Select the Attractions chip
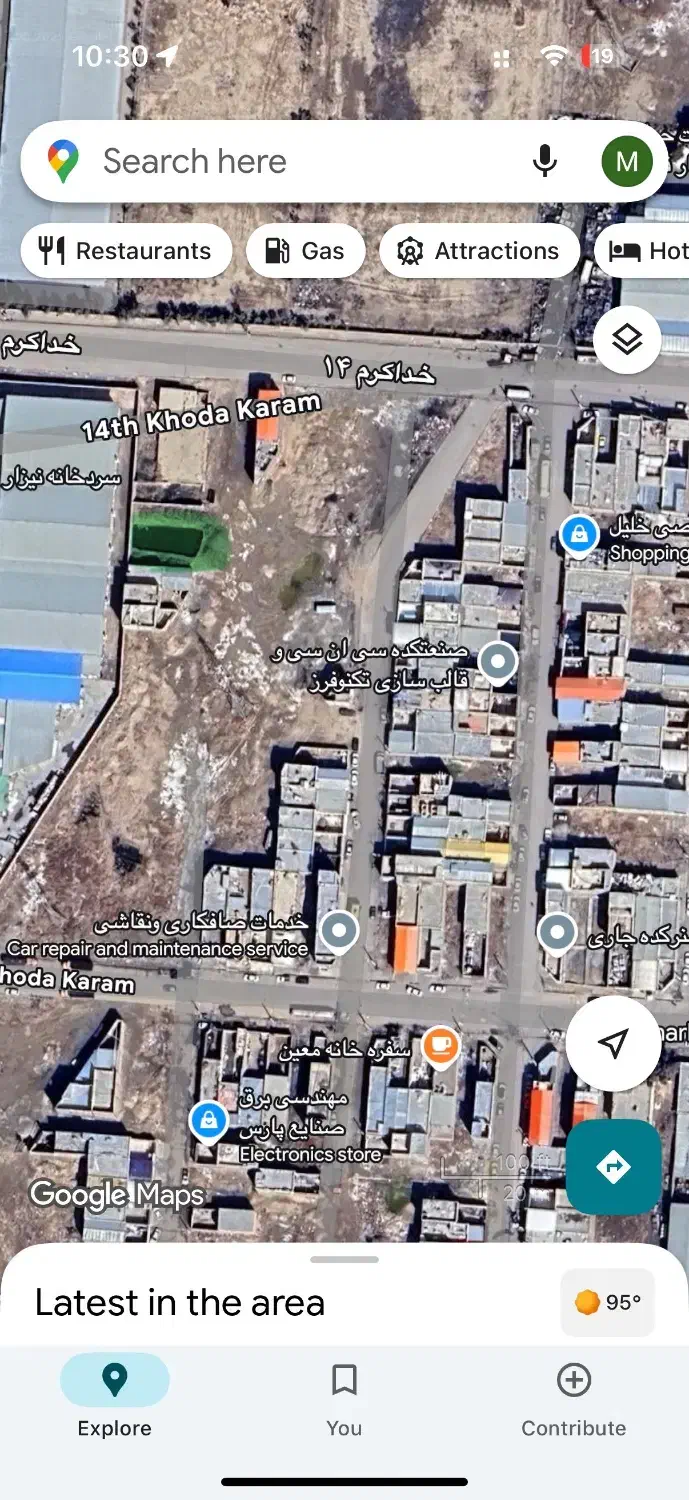The width and height of the screenshot is (689, 1500). [x=479, y=251]
